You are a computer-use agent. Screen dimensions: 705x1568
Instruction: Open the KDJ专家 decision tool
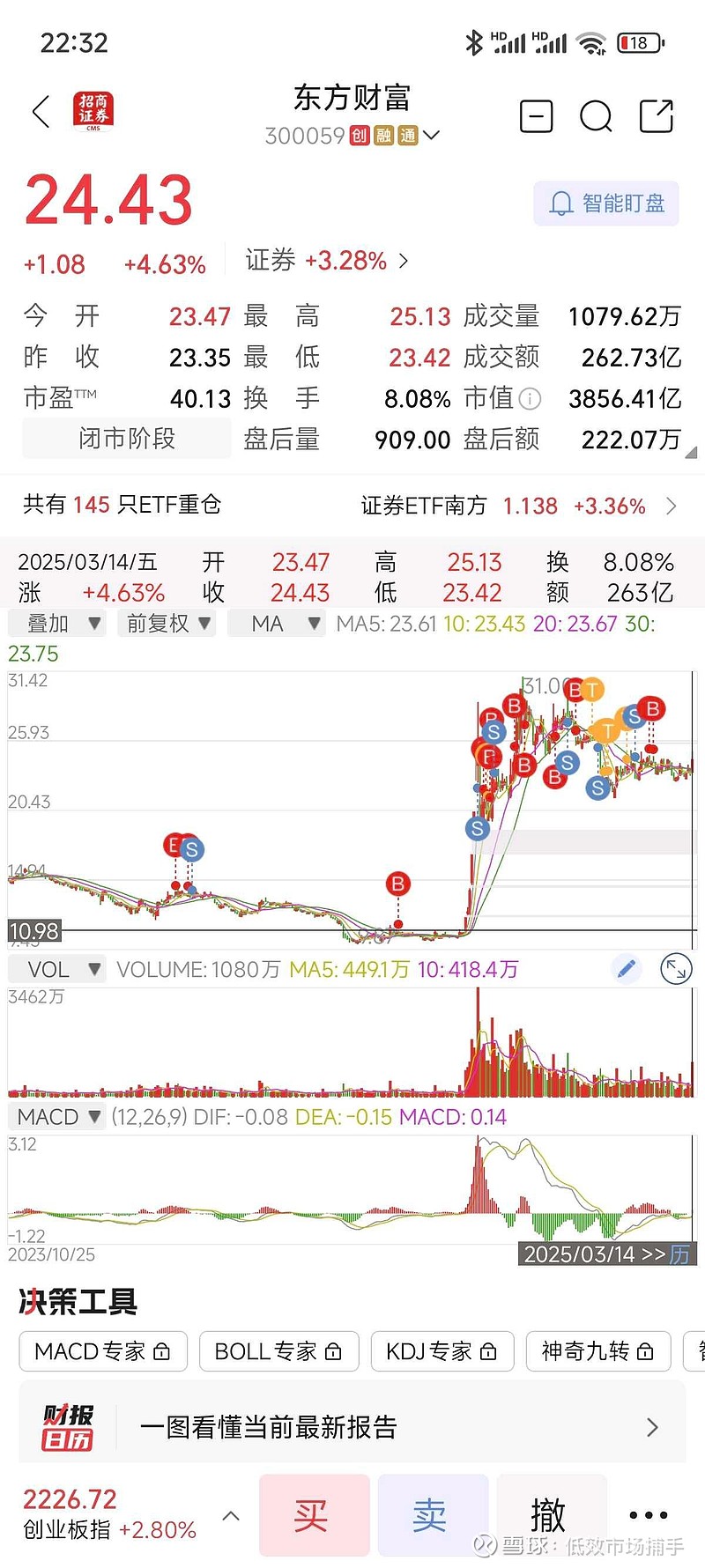click(x=442, y=1351)
